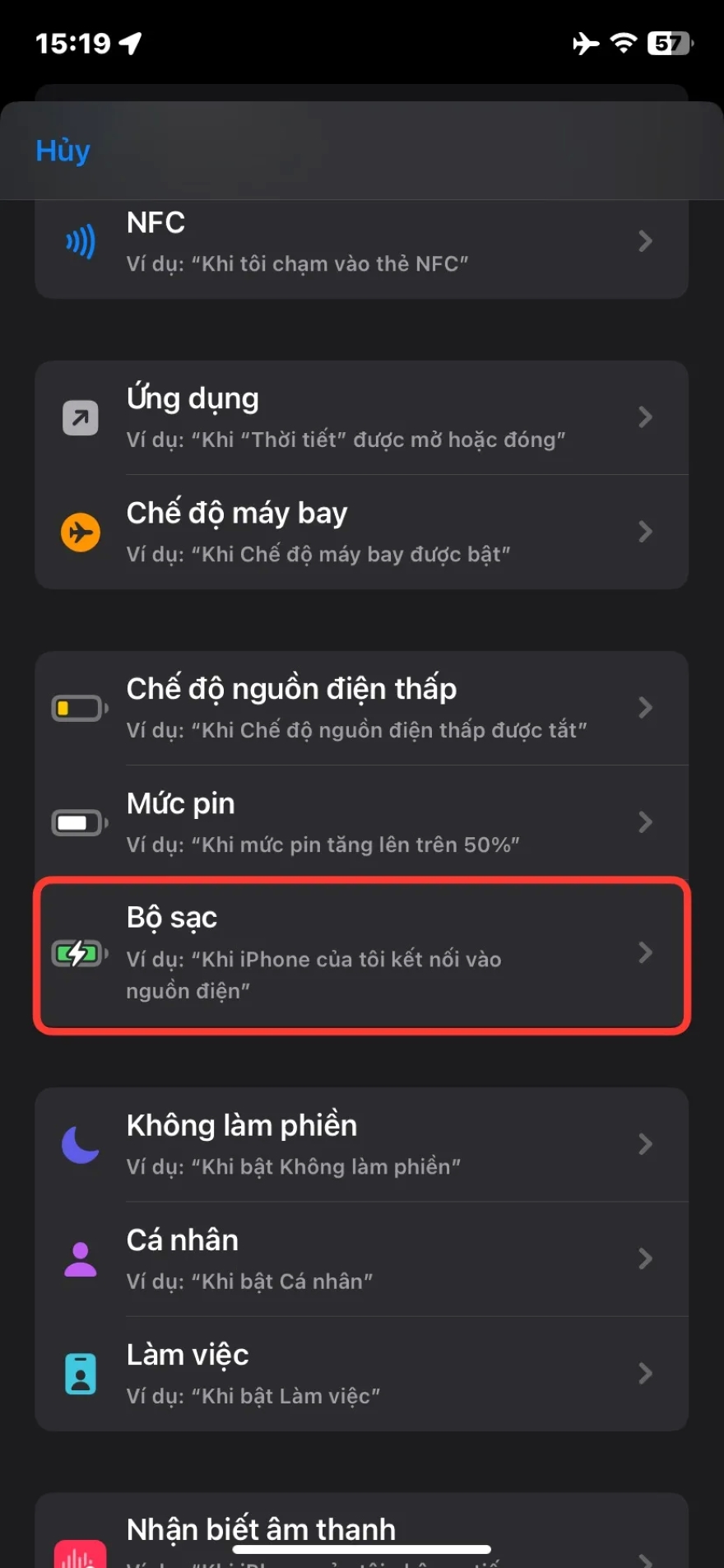Screen dimensions: 724x1568
Task: Open the Cá nhân focus option
Action: point(362,1259)
